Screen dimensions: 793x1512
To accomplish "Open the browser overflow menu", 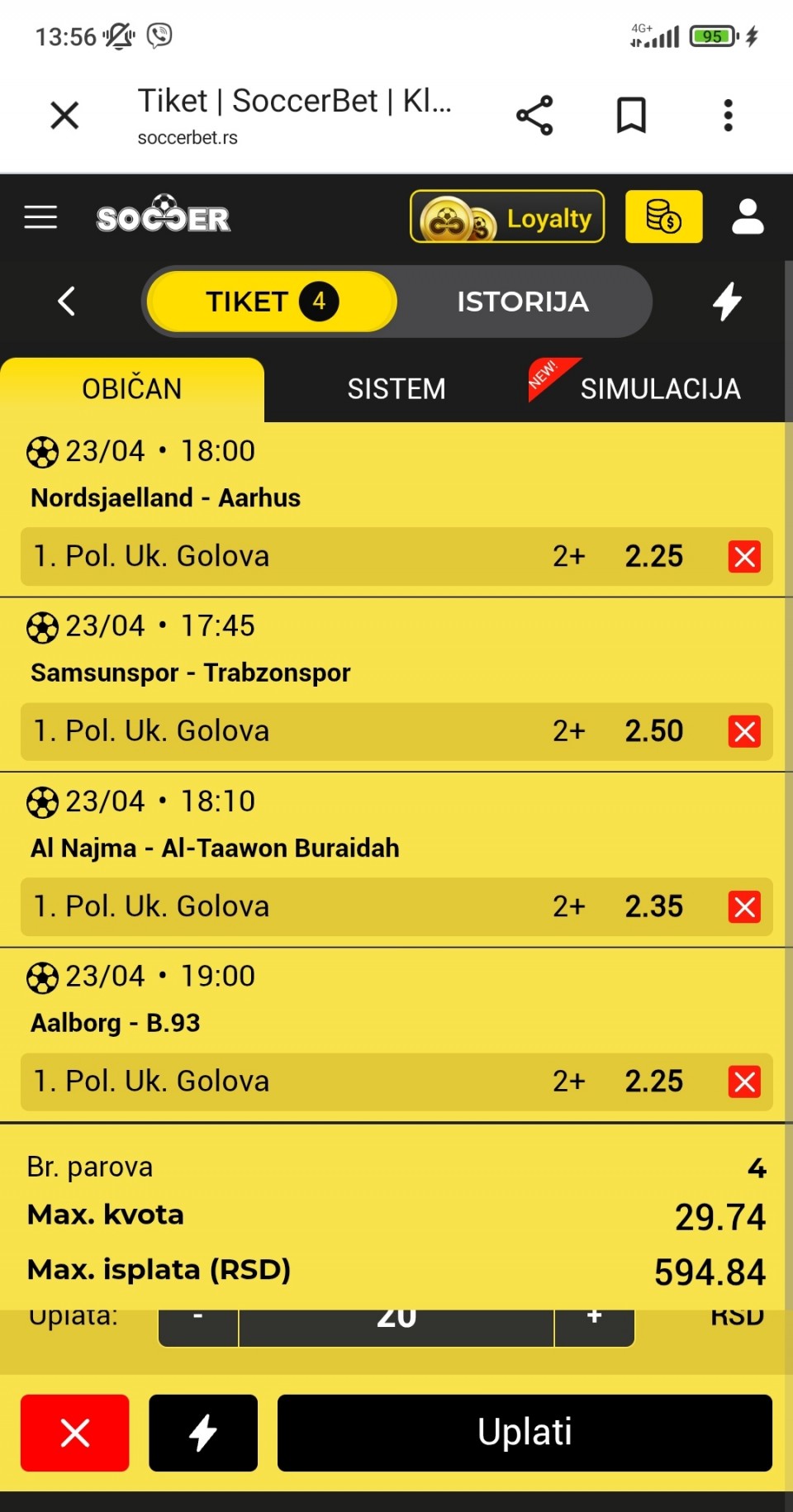I will 728,116.
